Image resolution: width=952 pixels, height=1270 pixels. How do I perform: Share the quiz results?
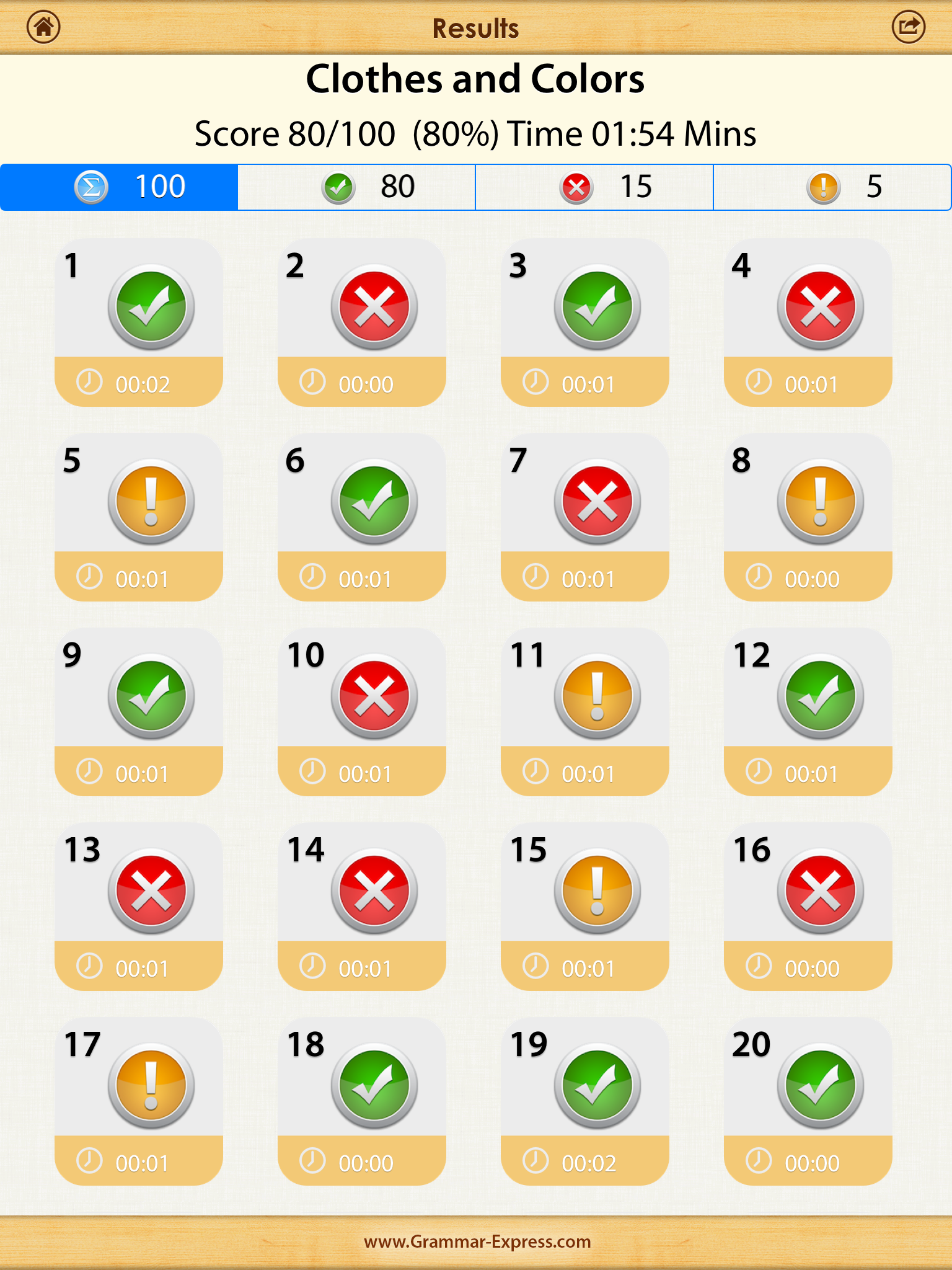[908, 27]
